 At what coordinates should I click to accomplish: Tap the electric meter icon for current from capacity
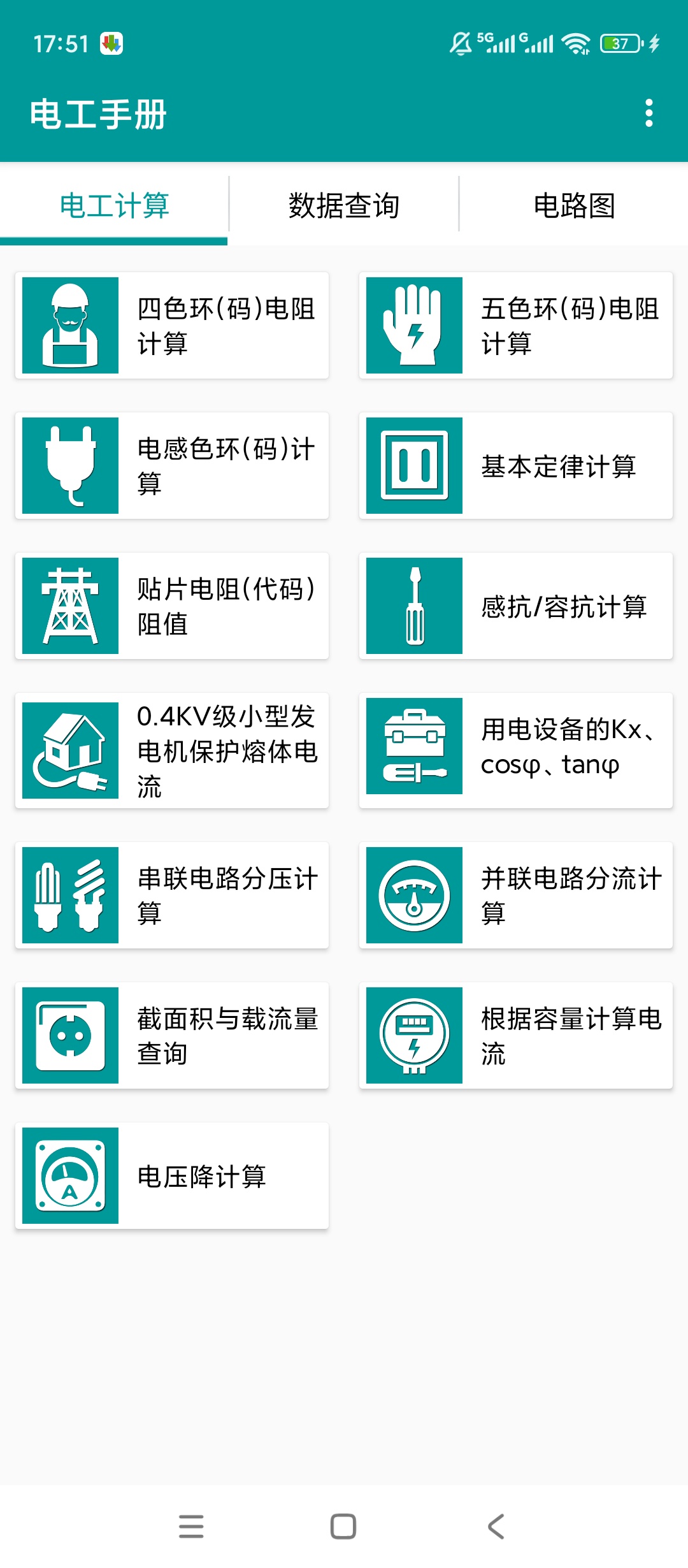tap(415, 1034)
